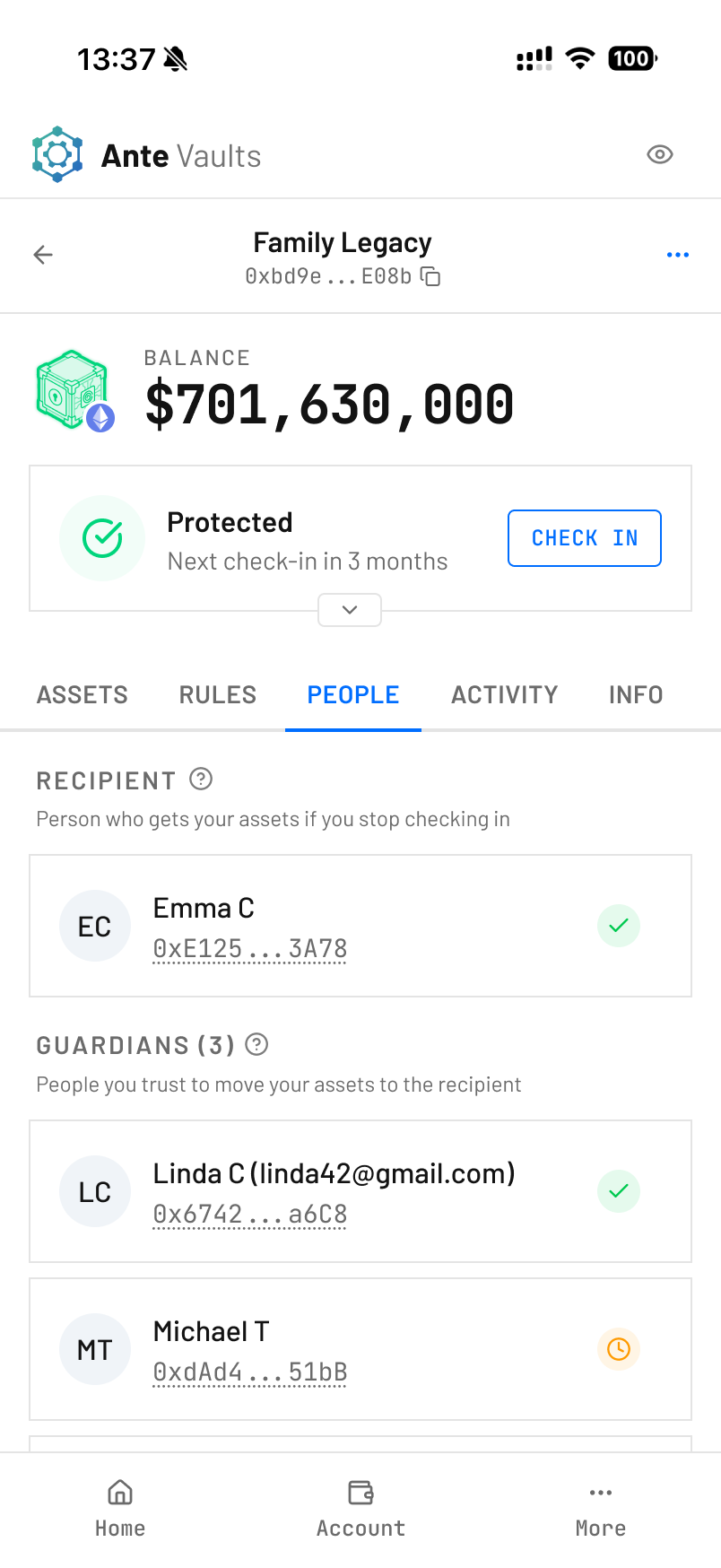Tap Emma C's confirmed status checkmark

tap(618, 925)
